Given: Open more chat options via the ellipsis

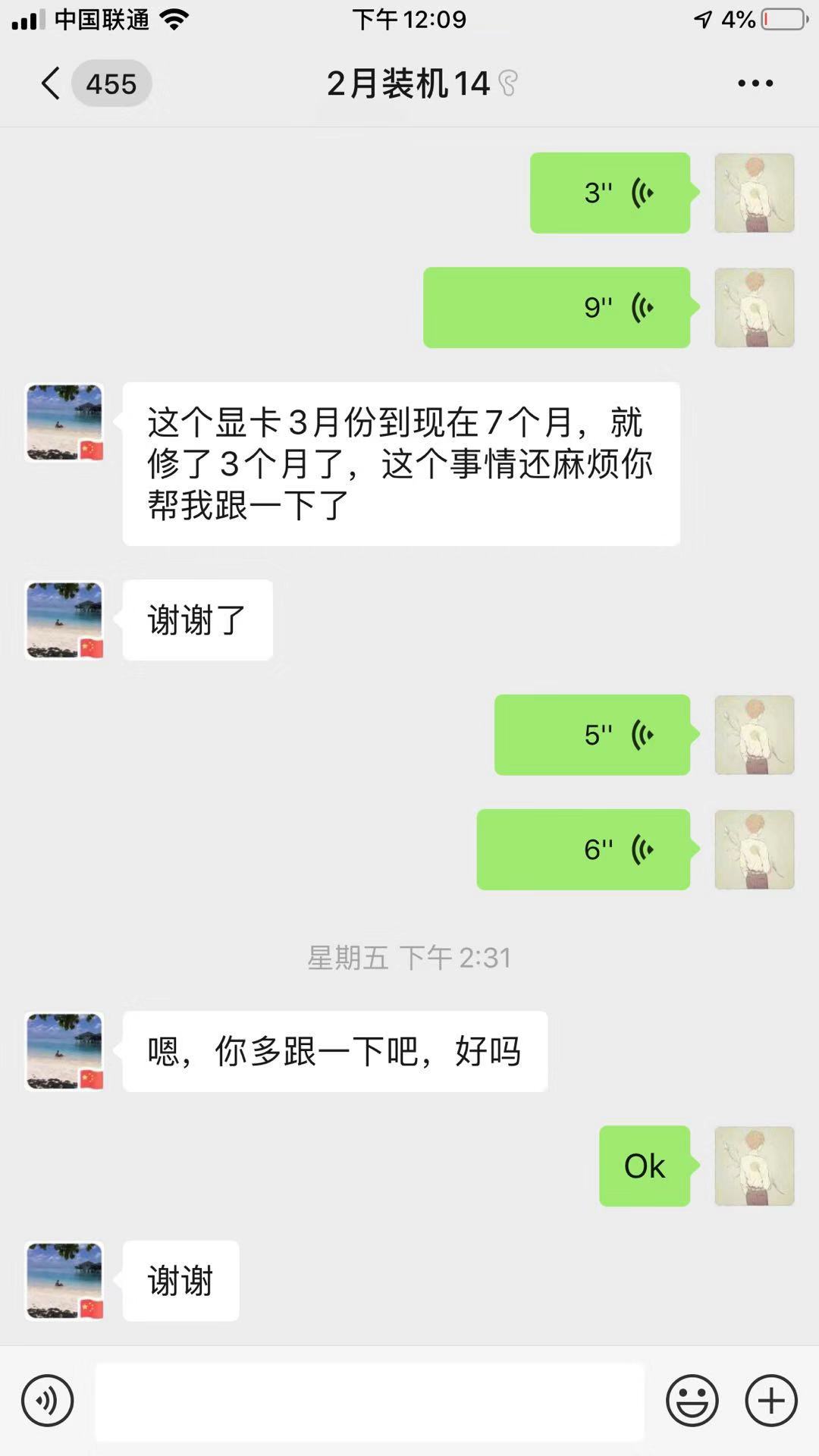Looking at the screenshot, I should tap(753, 83).
